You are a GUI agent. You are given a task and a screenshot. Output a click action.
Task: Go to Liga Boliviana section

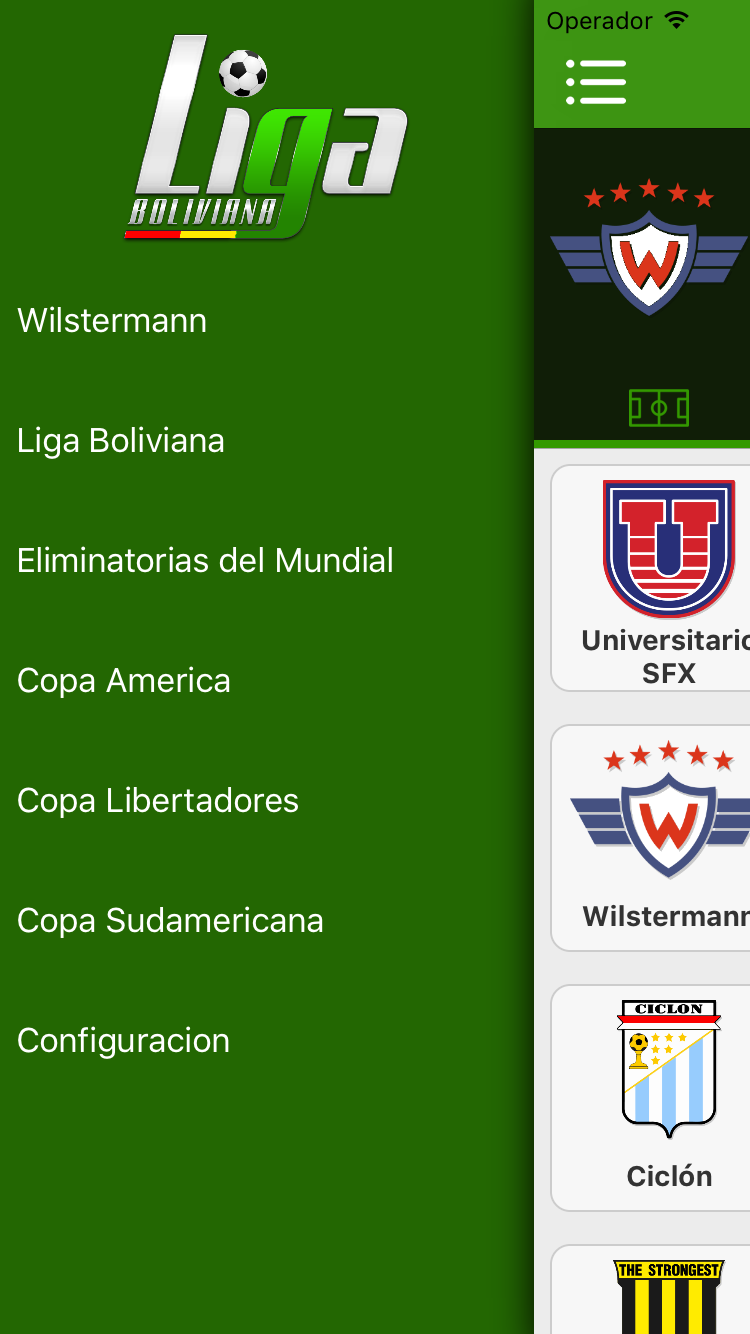point(121,440)
